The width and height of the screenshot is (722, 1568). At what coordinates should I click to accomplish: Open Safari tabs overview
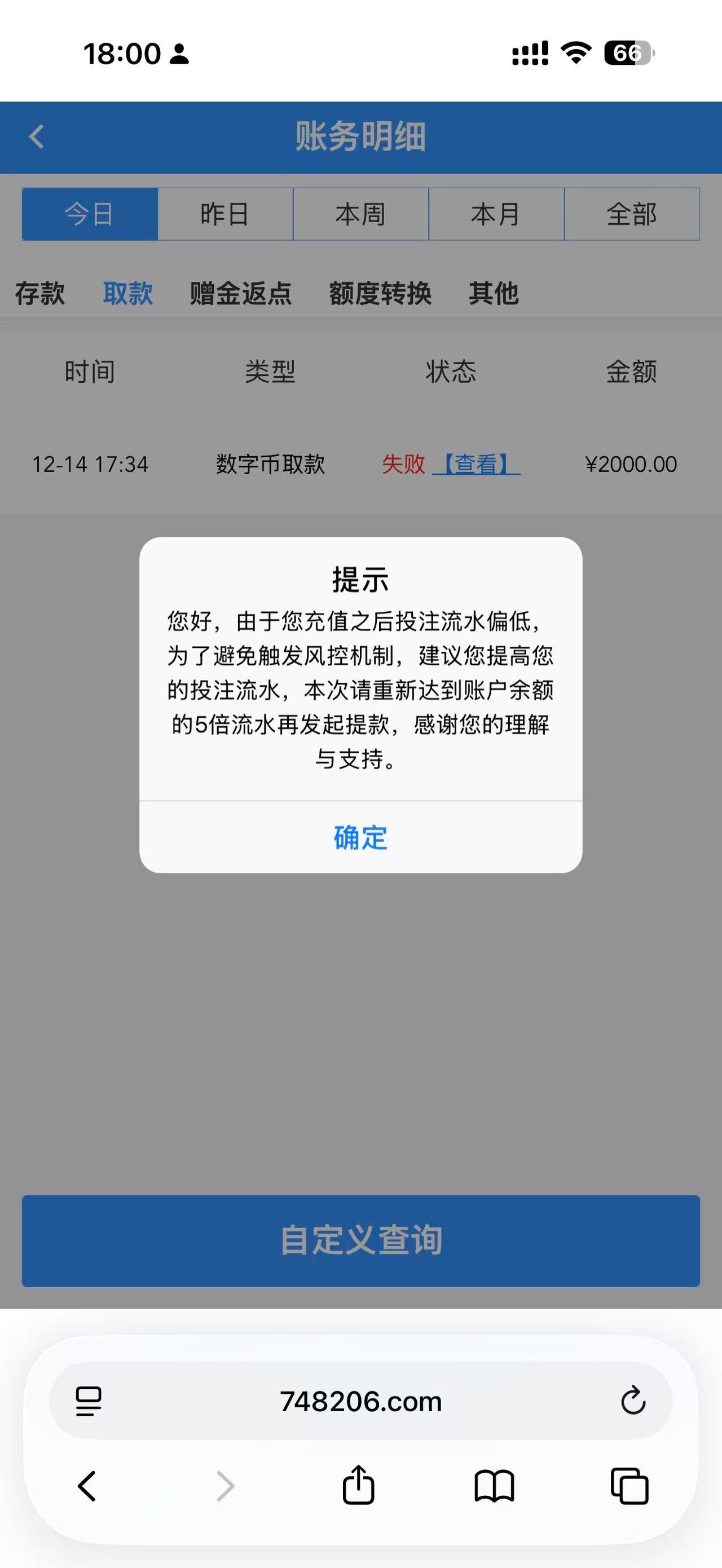tap(629, 1486)
